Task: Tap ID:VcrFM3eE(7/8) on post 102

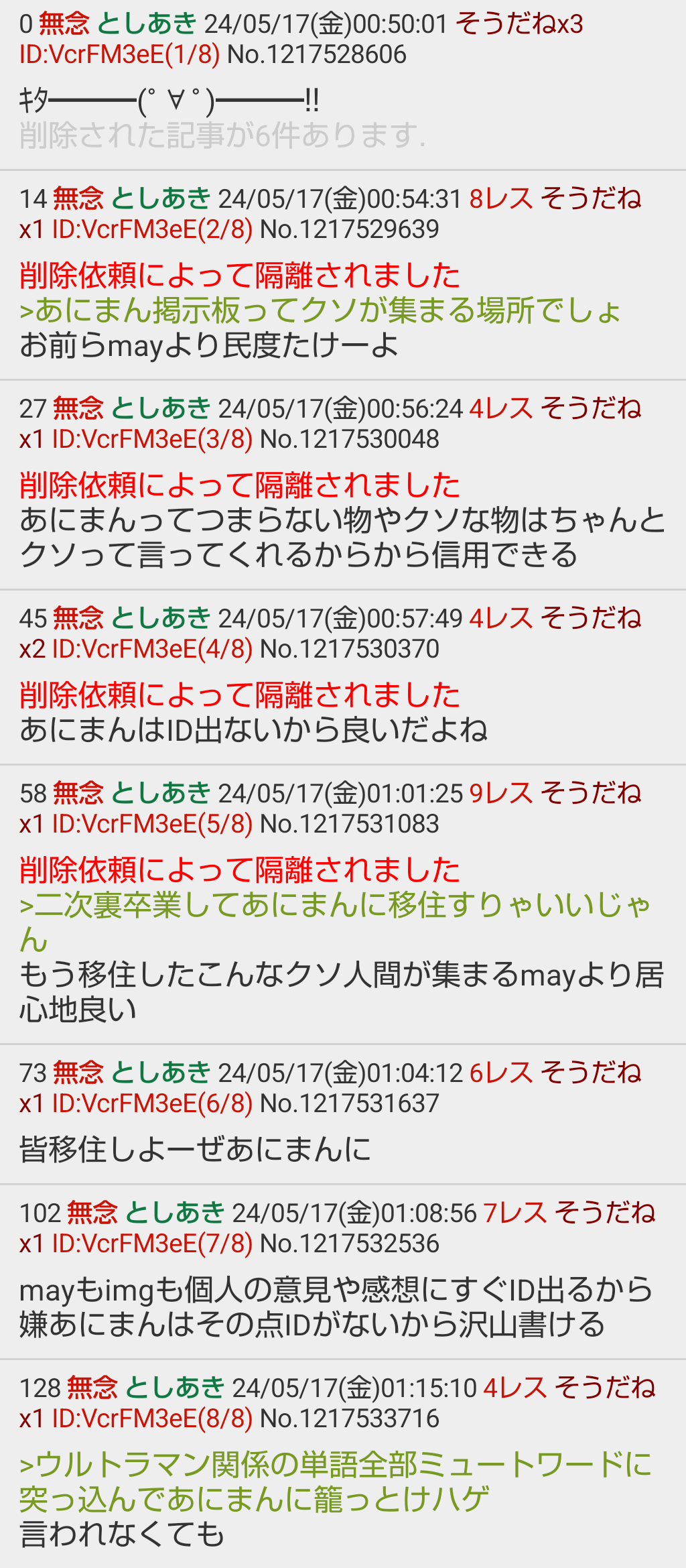Action: pos(152,1244)
